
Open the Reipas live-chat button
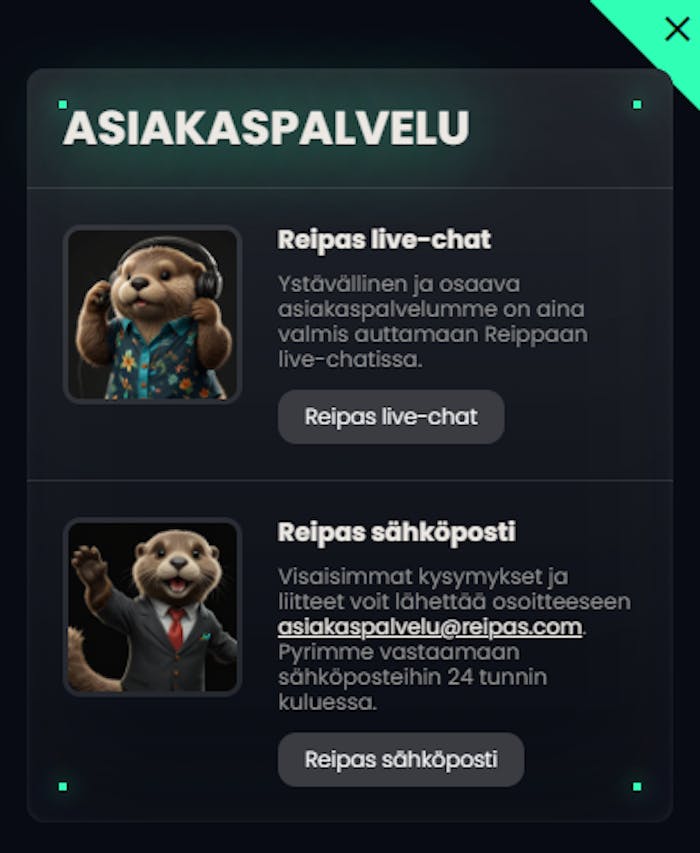click(x=391, y=417)
